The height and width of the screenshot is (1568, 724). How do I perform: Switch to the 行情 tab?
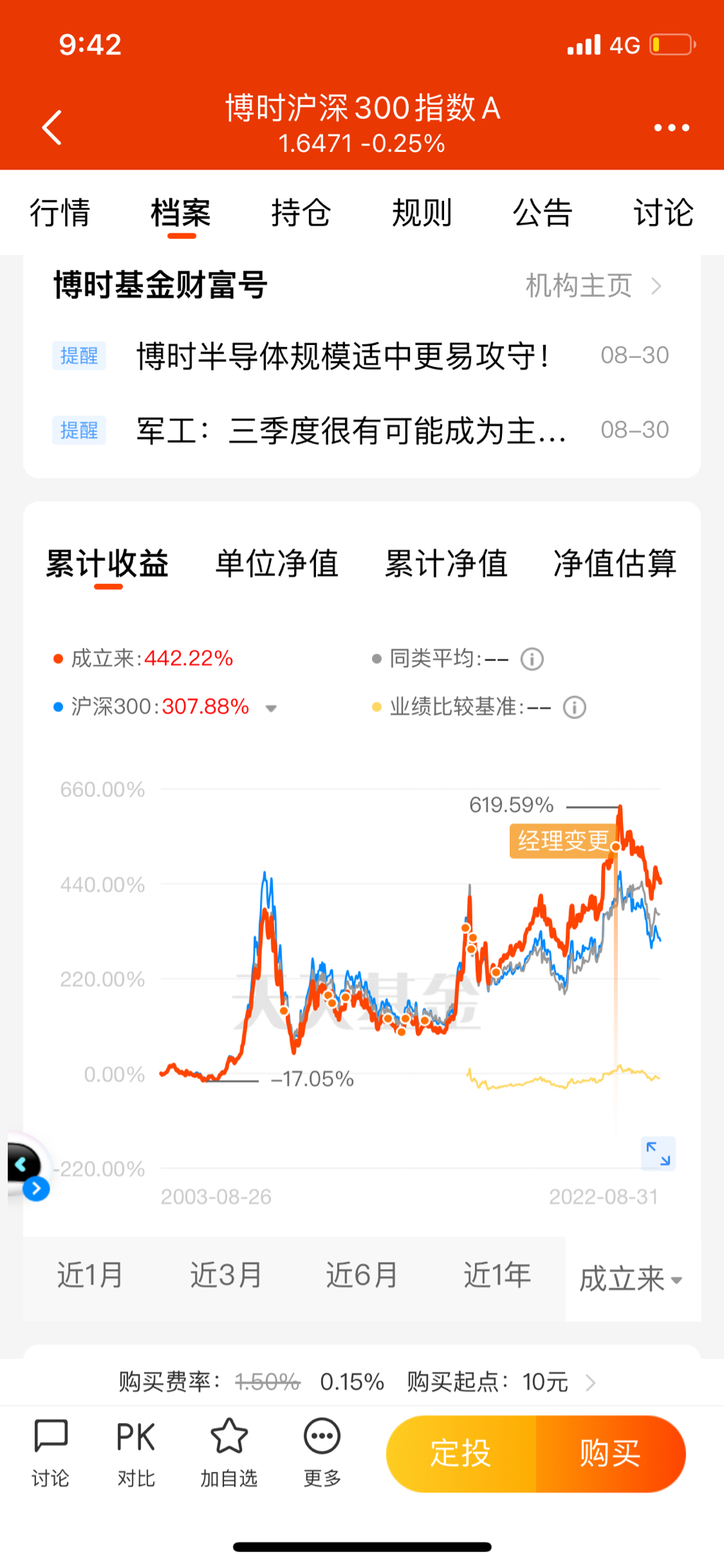60,213
